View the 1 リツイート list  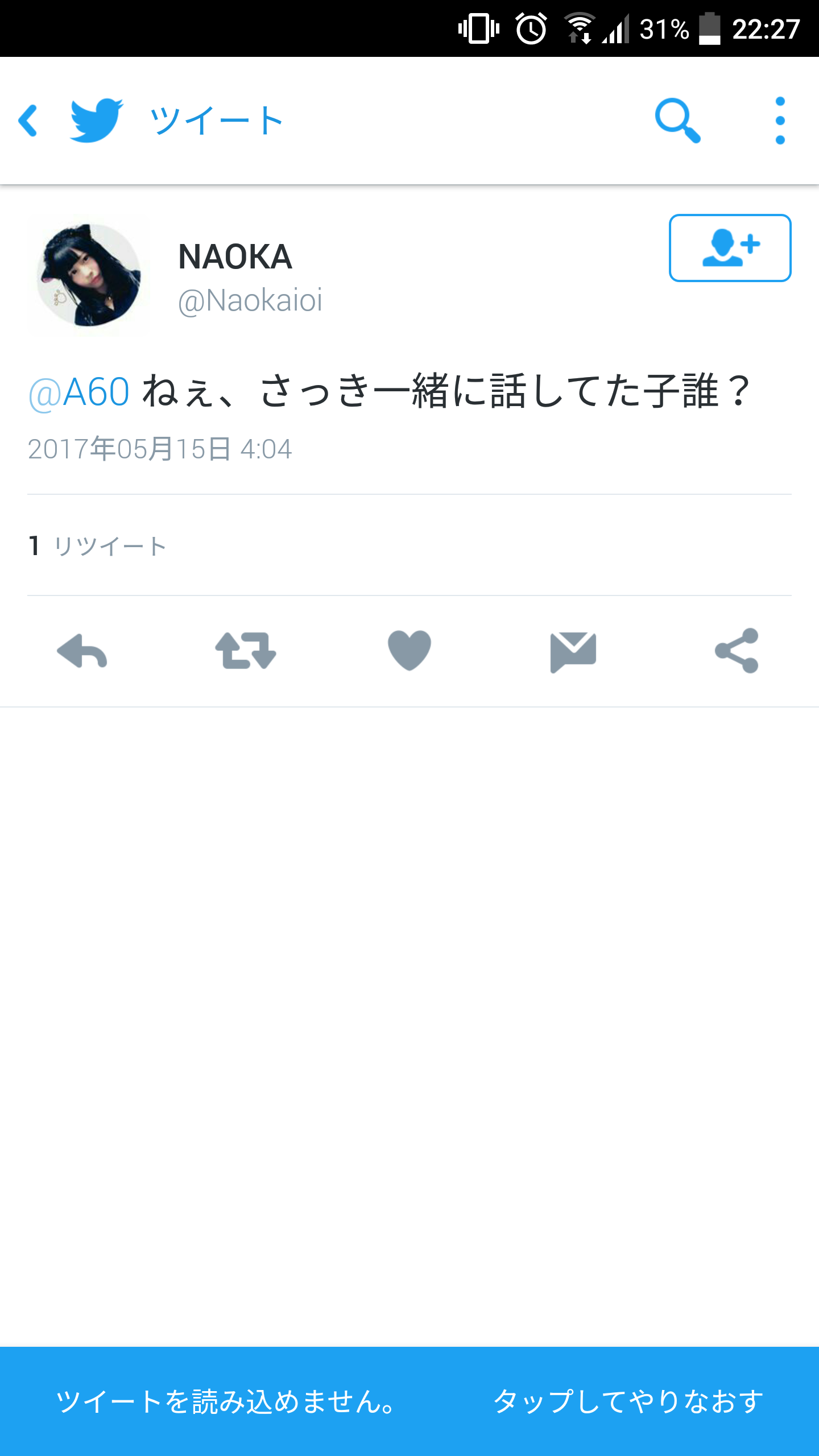click(97, 546)
